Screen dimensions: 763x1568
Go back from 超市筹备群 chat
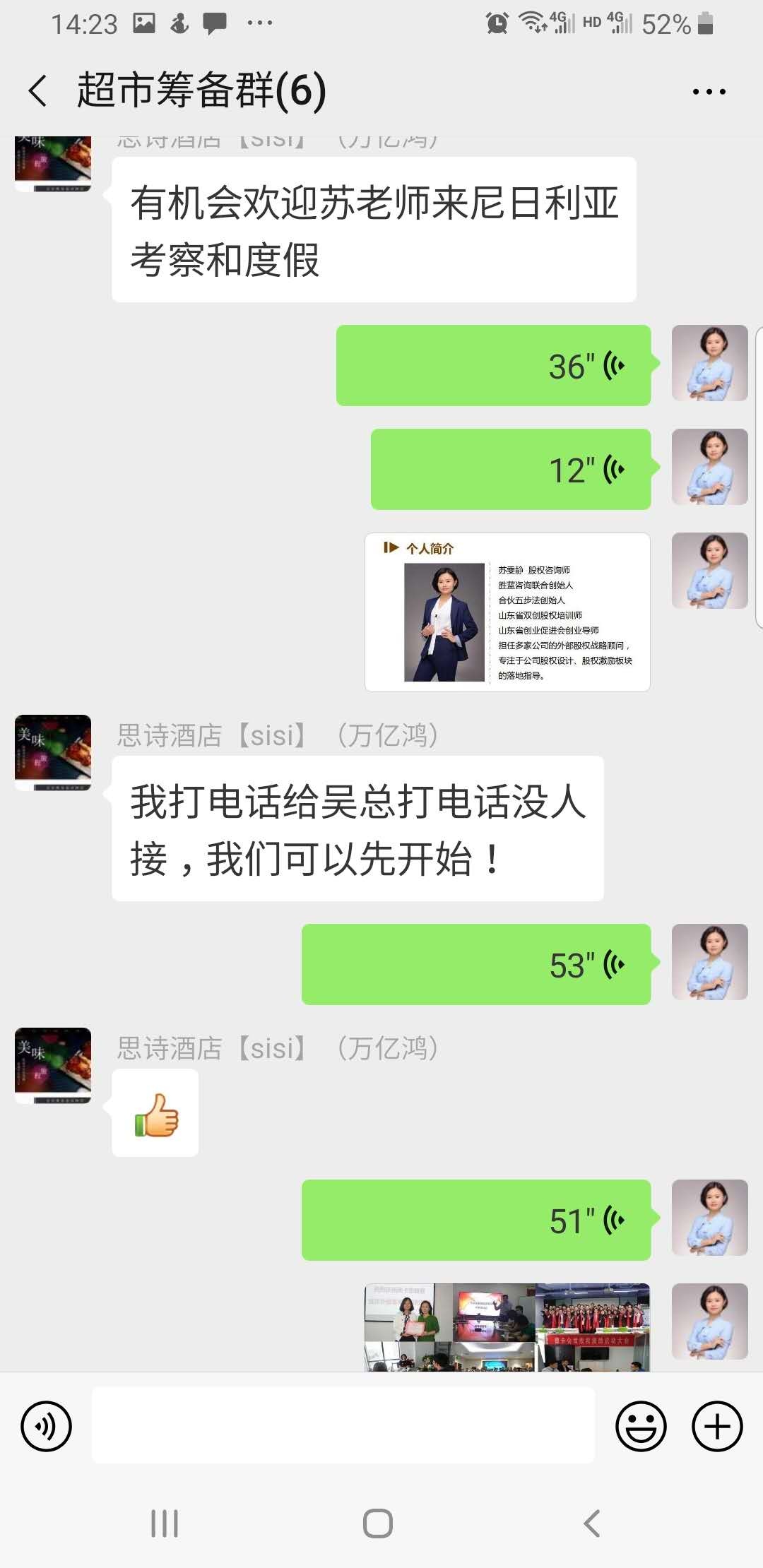click(x=38, y=91)
